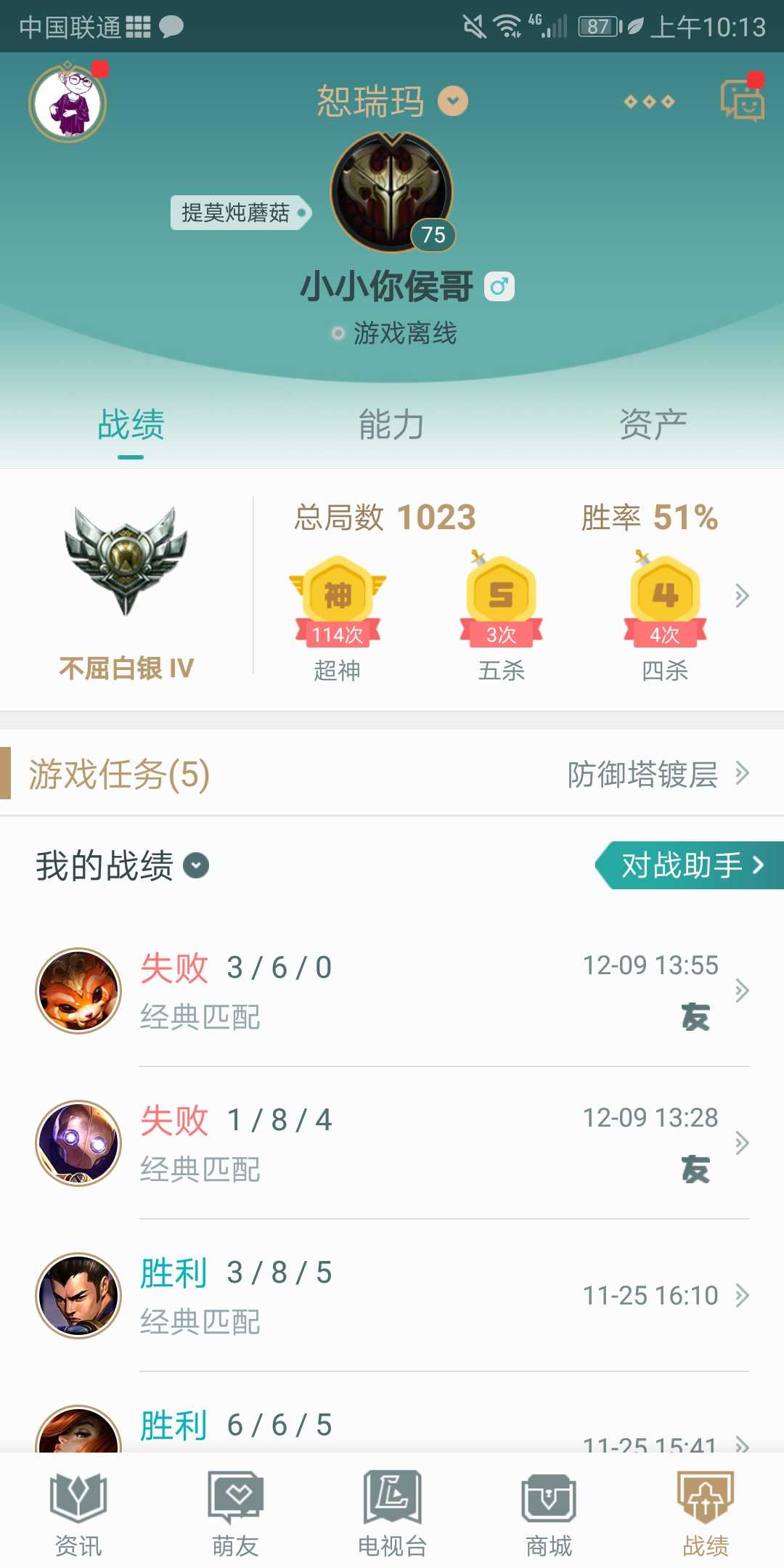784x1568 pixels.
Task: Open the 胜利 3/8/5 match record
Action: 392,1296
